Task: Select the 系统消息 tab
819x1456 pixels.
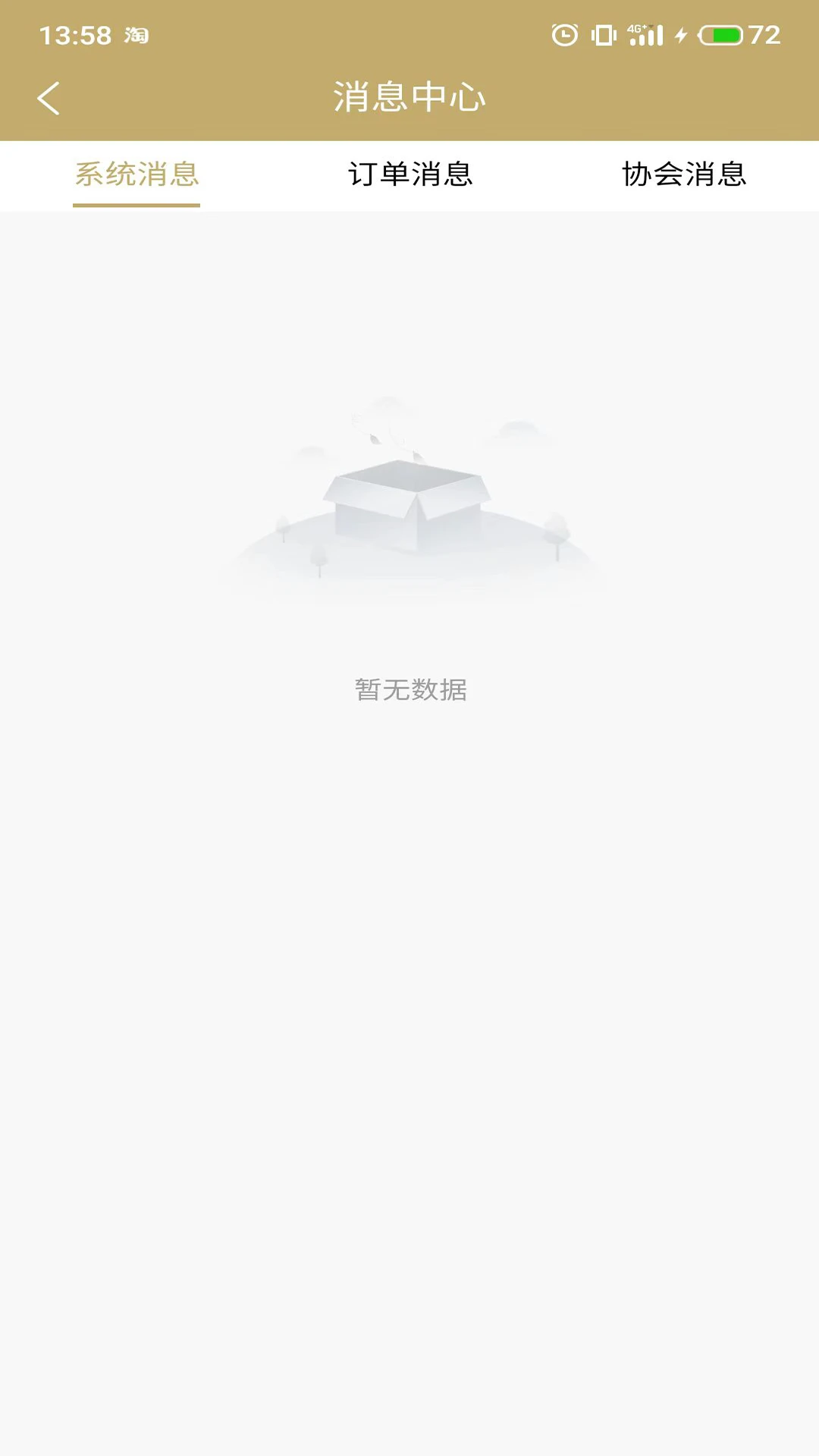Action: 136,175
